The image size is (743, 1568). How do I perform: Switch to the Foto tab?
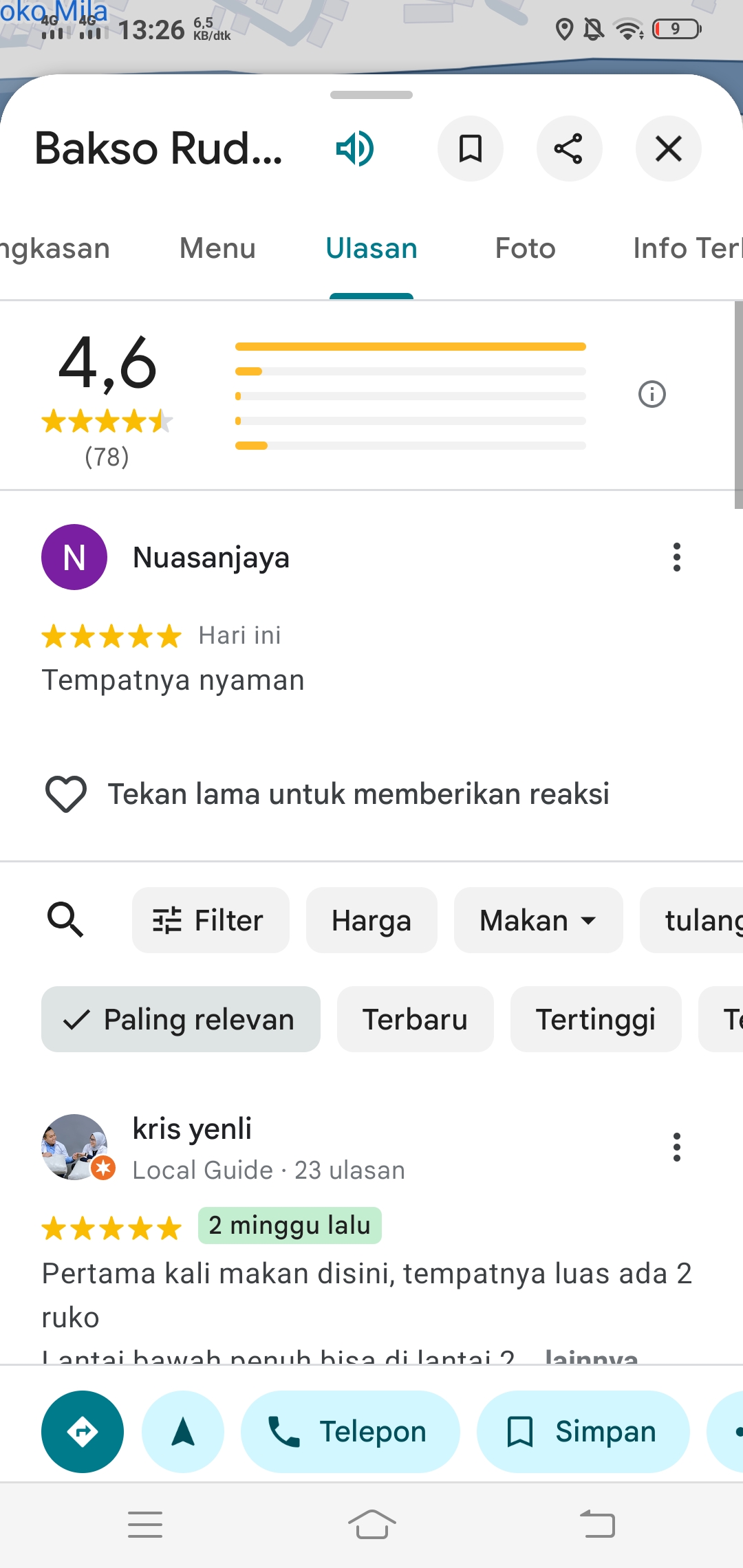[525, 248]
